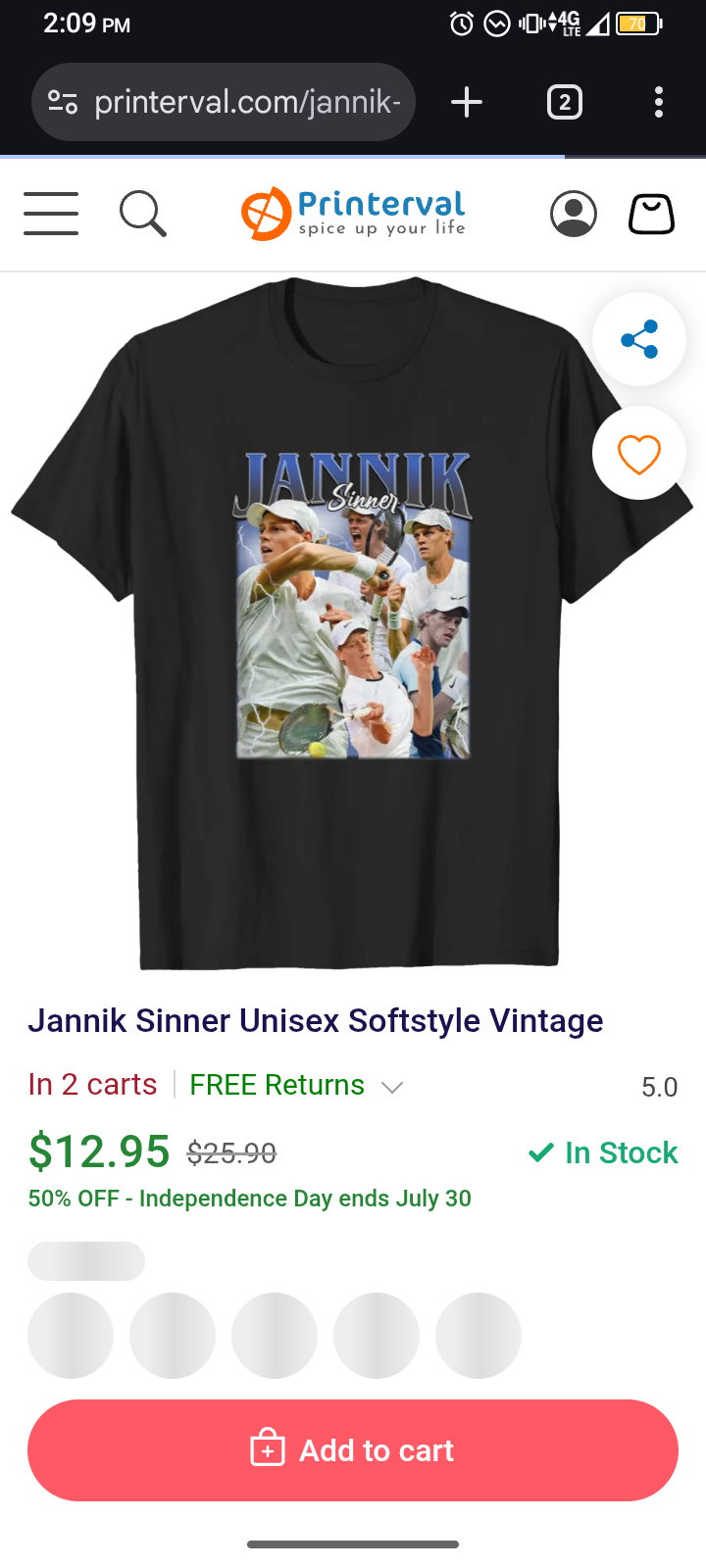706x1568 pixels.
Task: Add to cart
Action: (353, 1450)
